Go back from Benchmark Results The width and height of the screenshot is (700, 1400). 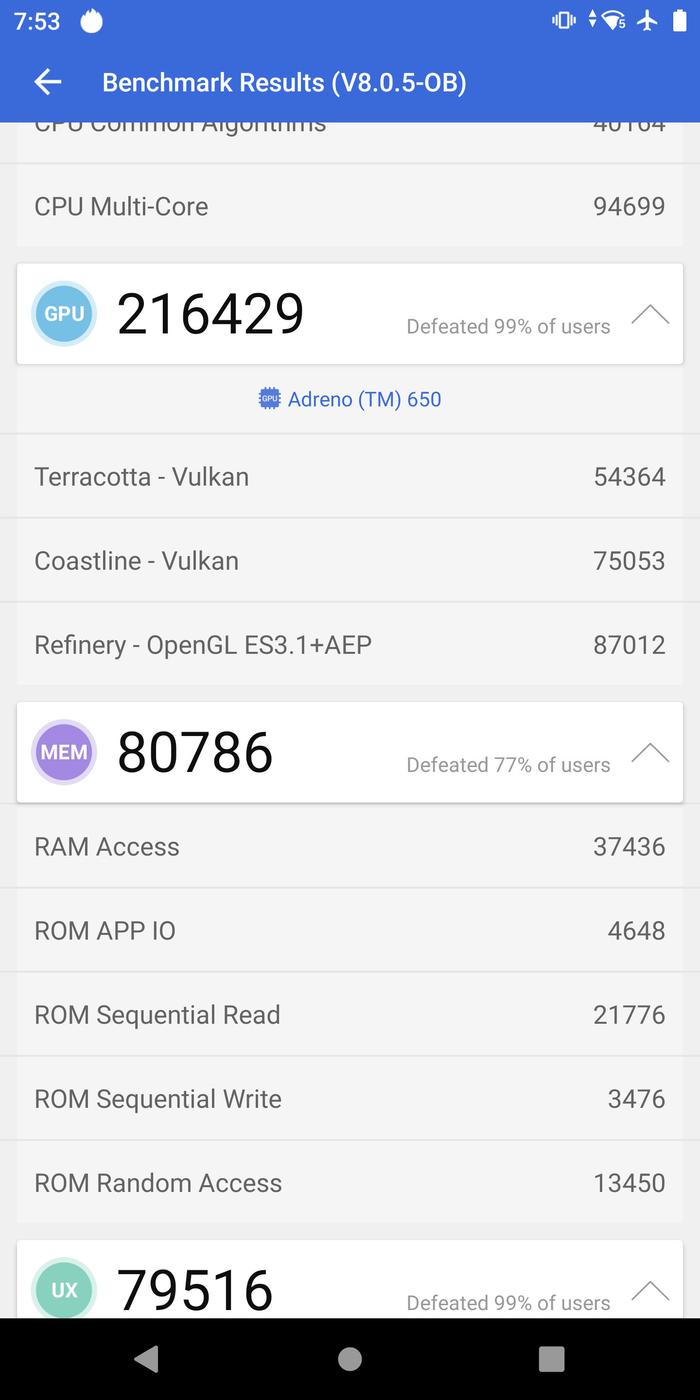coord(47,82)
